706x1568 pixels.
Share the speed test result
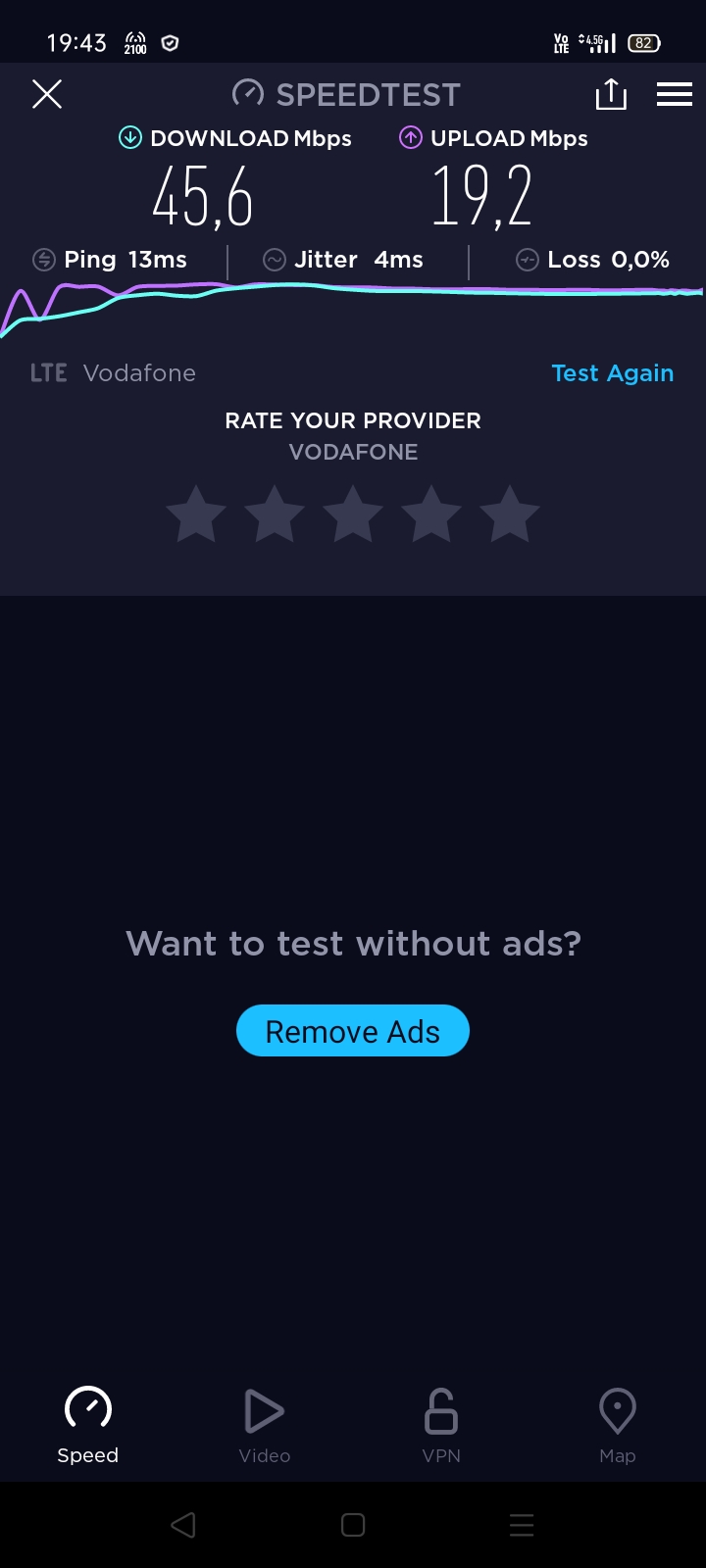611,94
